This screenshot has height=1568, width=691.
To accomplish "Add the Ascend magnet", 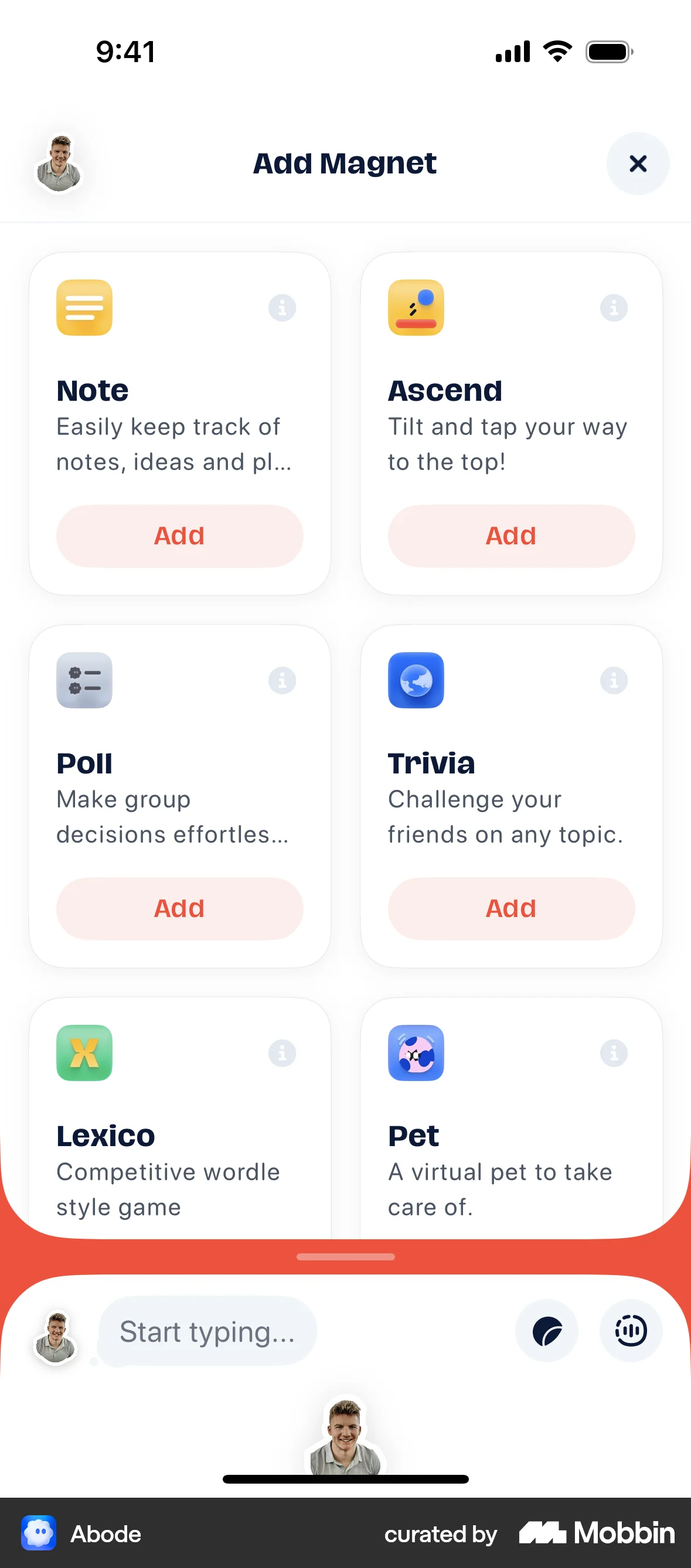I will click(511, 536).
